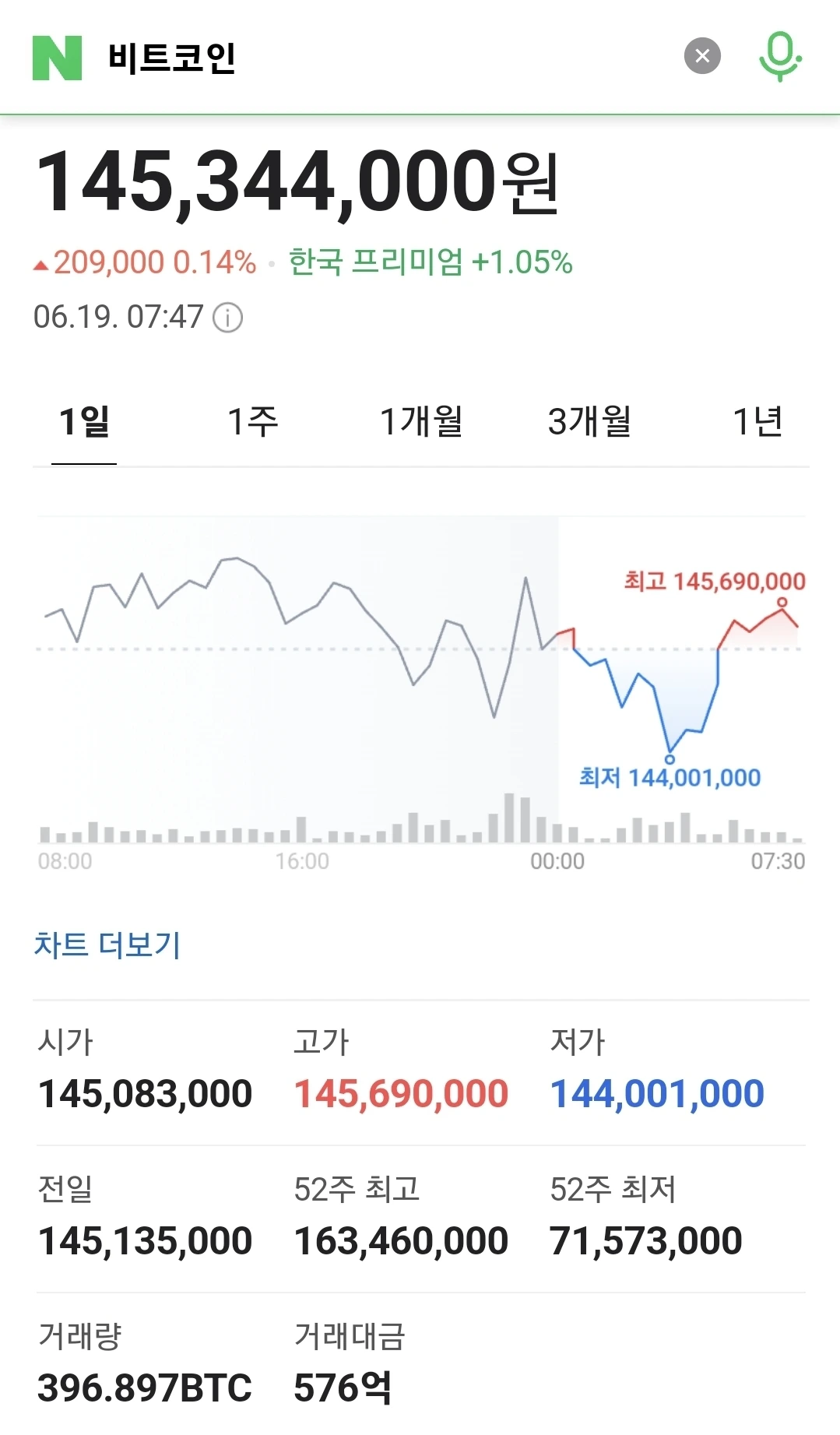
Task: Select the 1일 chart tab
Action: coord(84,422)
